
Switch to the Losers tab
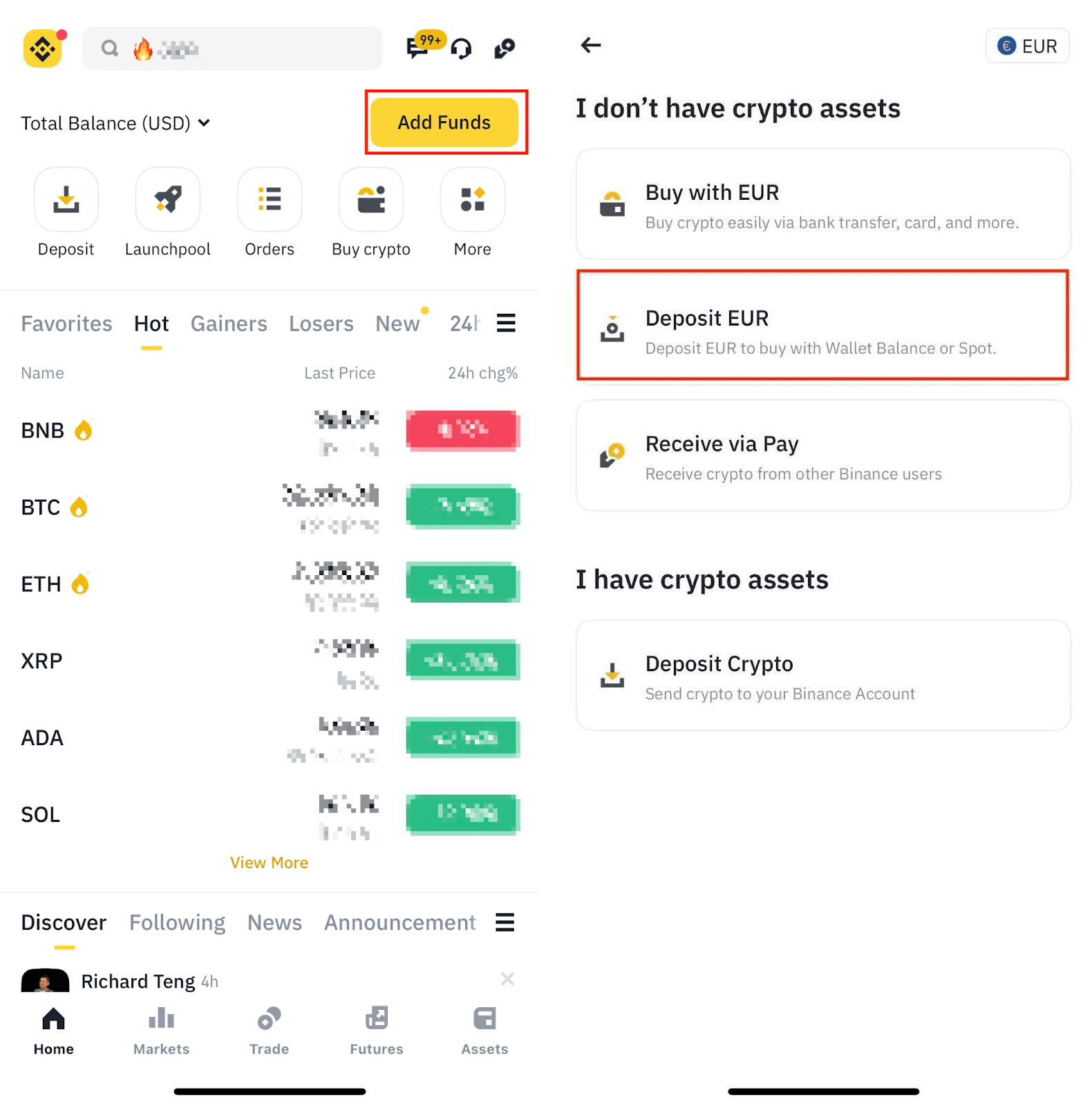[x=321, y=324]
